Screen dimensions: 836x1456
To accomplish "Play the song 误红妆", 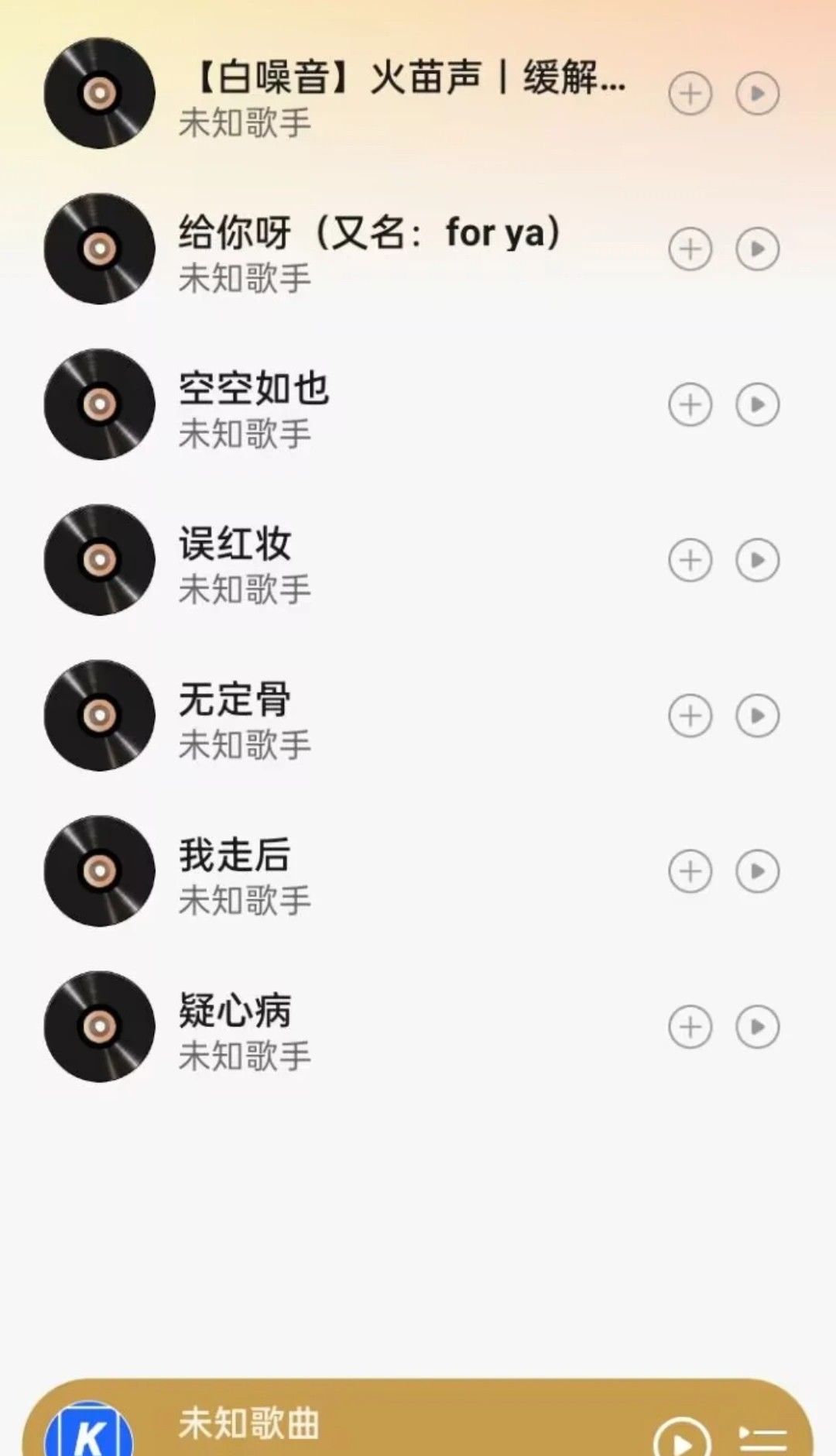I will (x=757, y=560).
